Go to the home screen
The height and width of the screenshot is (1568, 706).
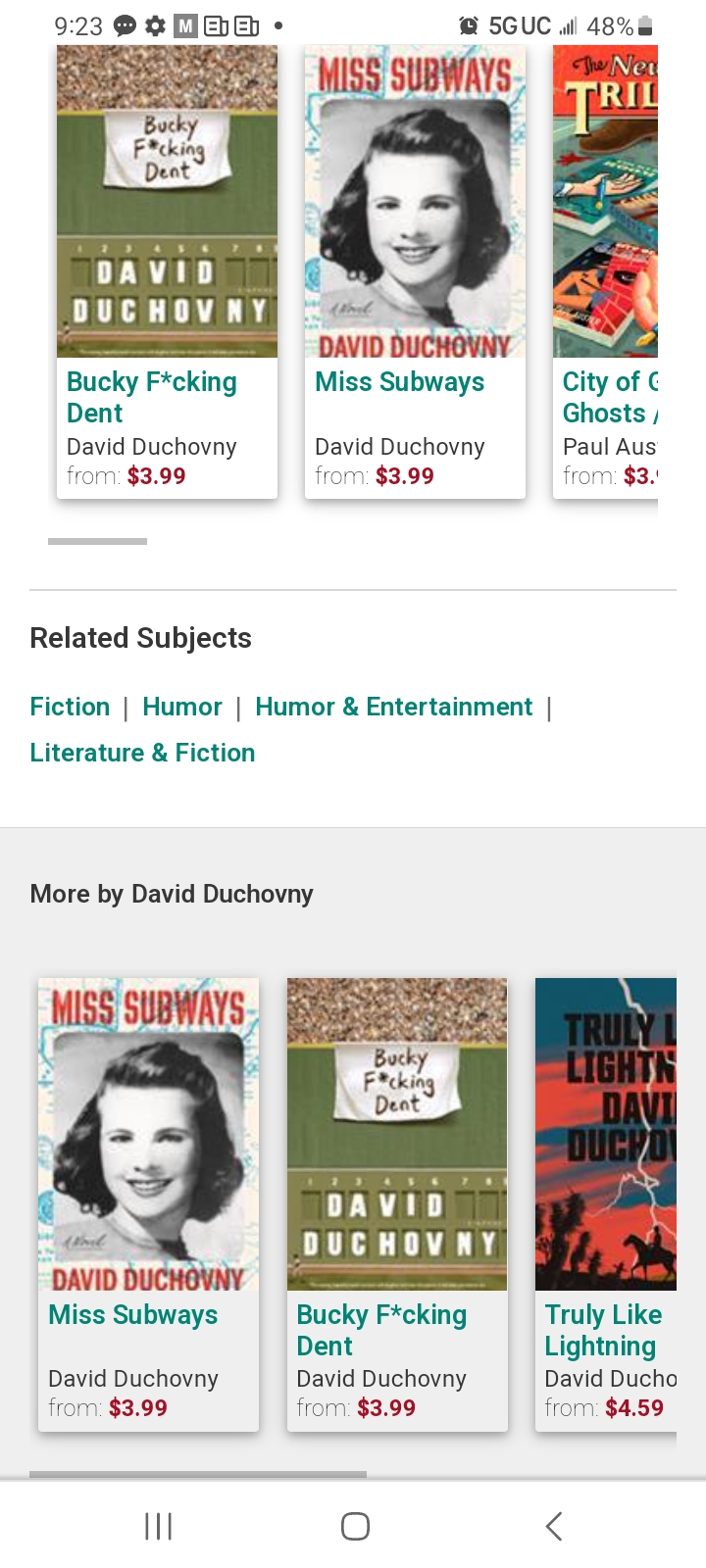pyautogui.click(x=355, y=1526)
